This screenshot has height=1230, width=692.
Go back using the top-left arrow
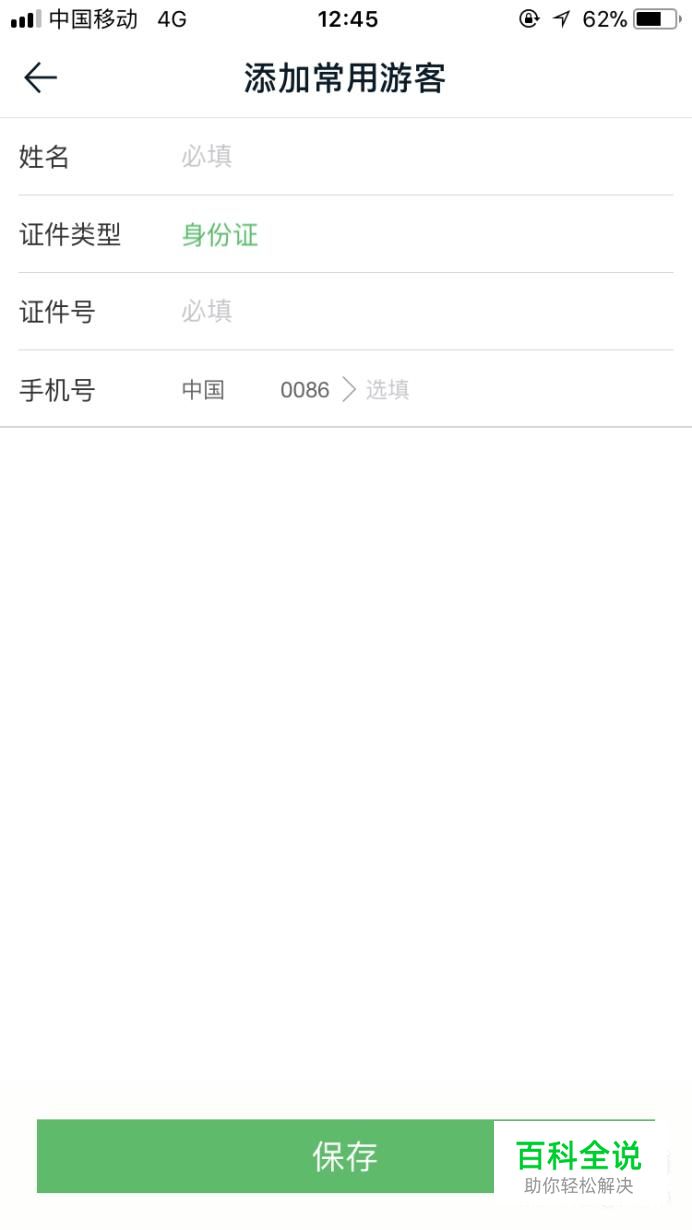pyautogui.click(x=40, y=78)
